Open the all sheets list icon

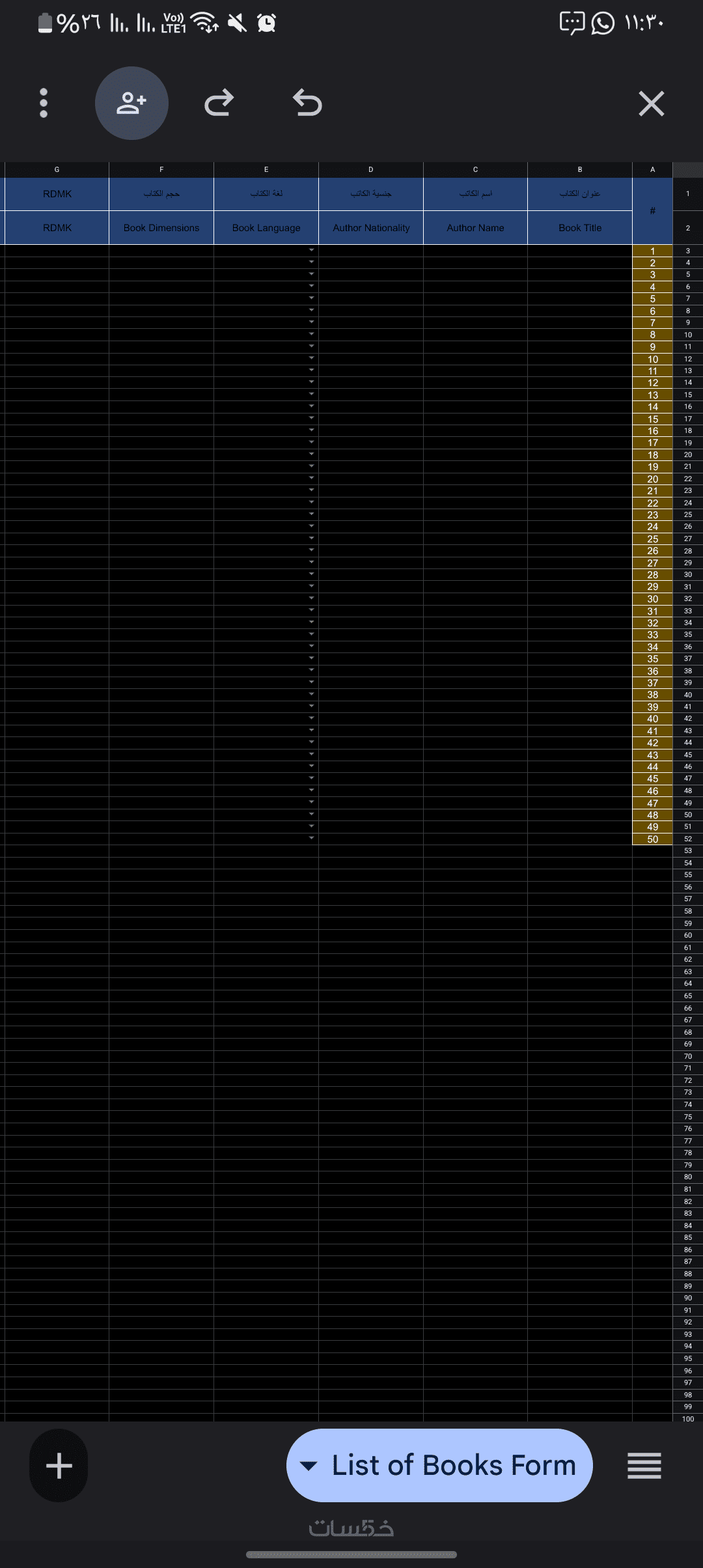tap(644, 1465)
